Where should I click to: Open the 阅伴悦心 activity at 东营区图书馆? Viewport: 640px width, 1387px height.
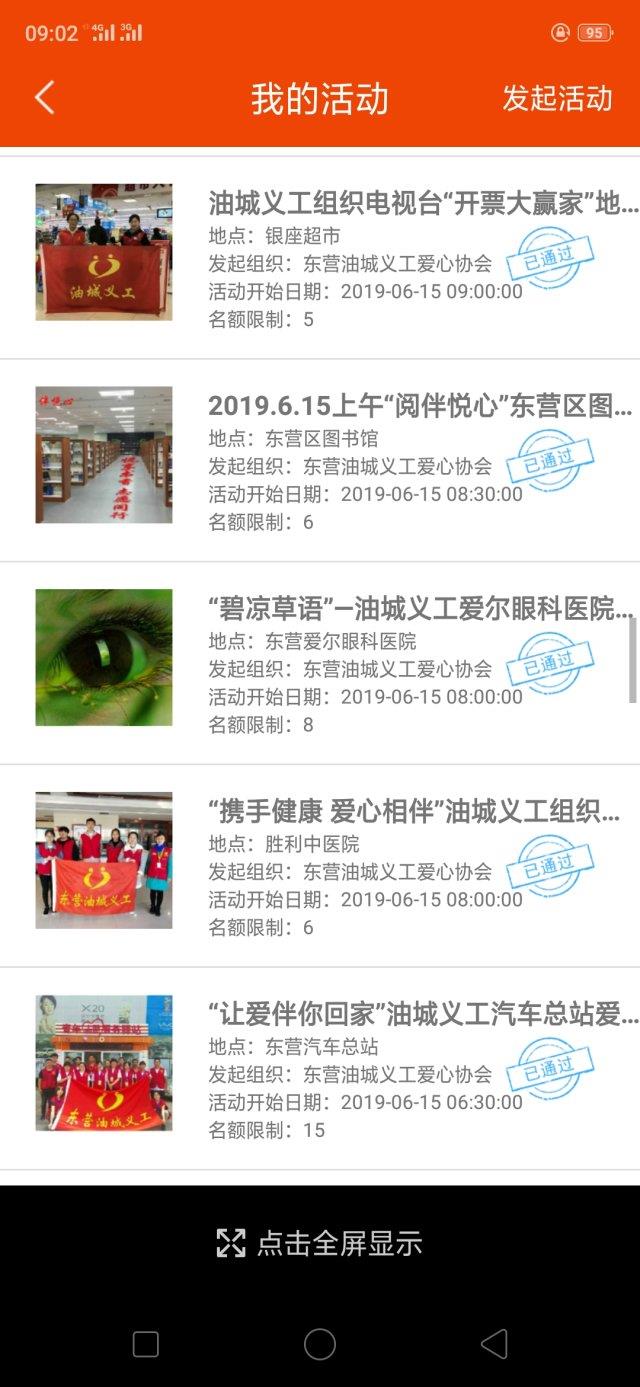pyautogui.click(x=320, y=461)
